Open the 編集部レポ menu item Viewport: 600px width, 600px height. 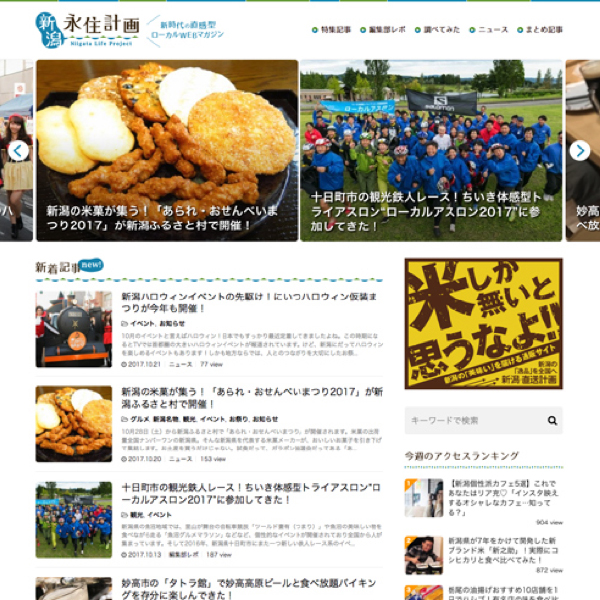[x=384, y=30]
